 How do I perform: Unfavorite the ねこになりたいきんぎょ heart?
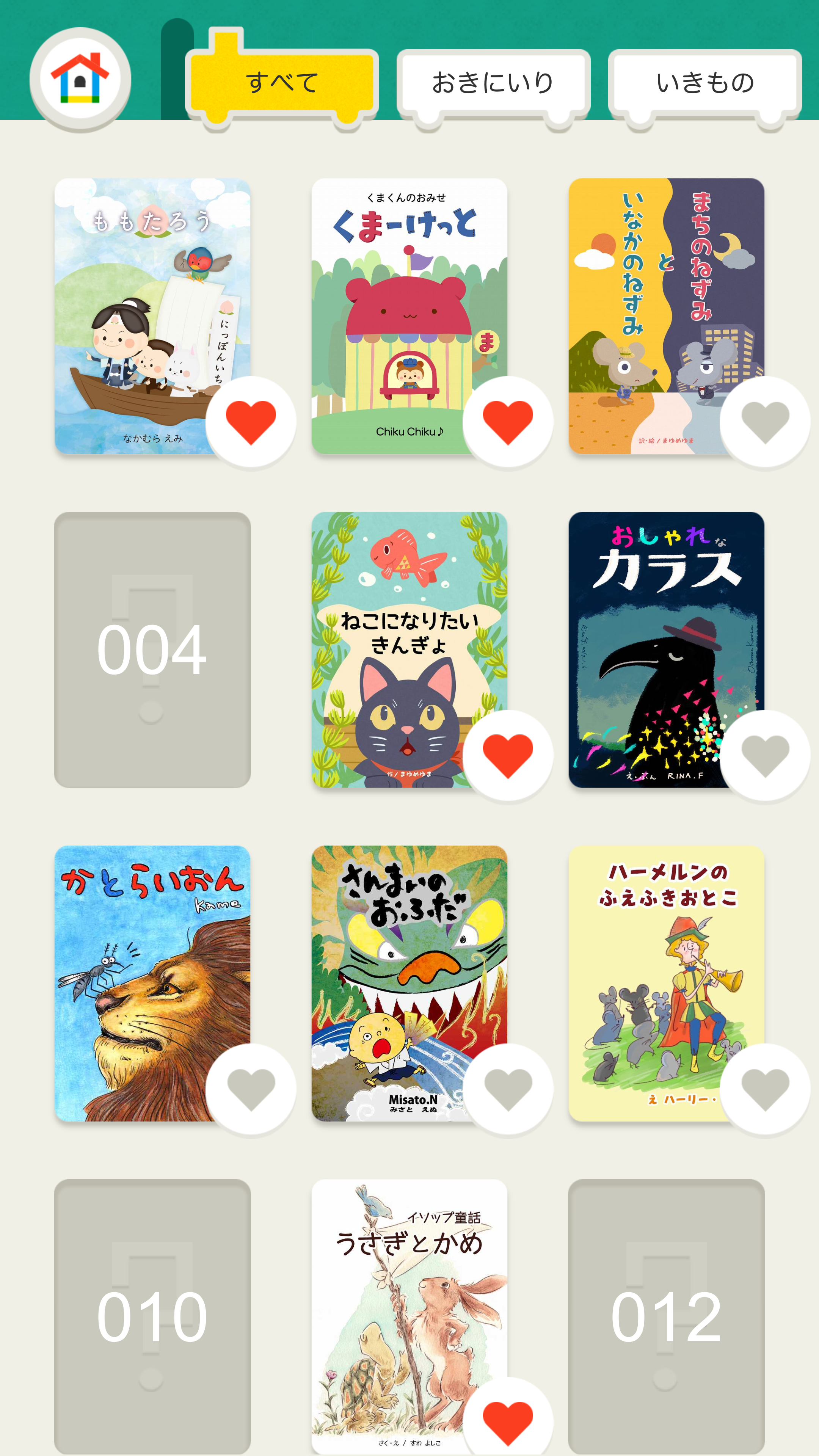pos(508,756)
